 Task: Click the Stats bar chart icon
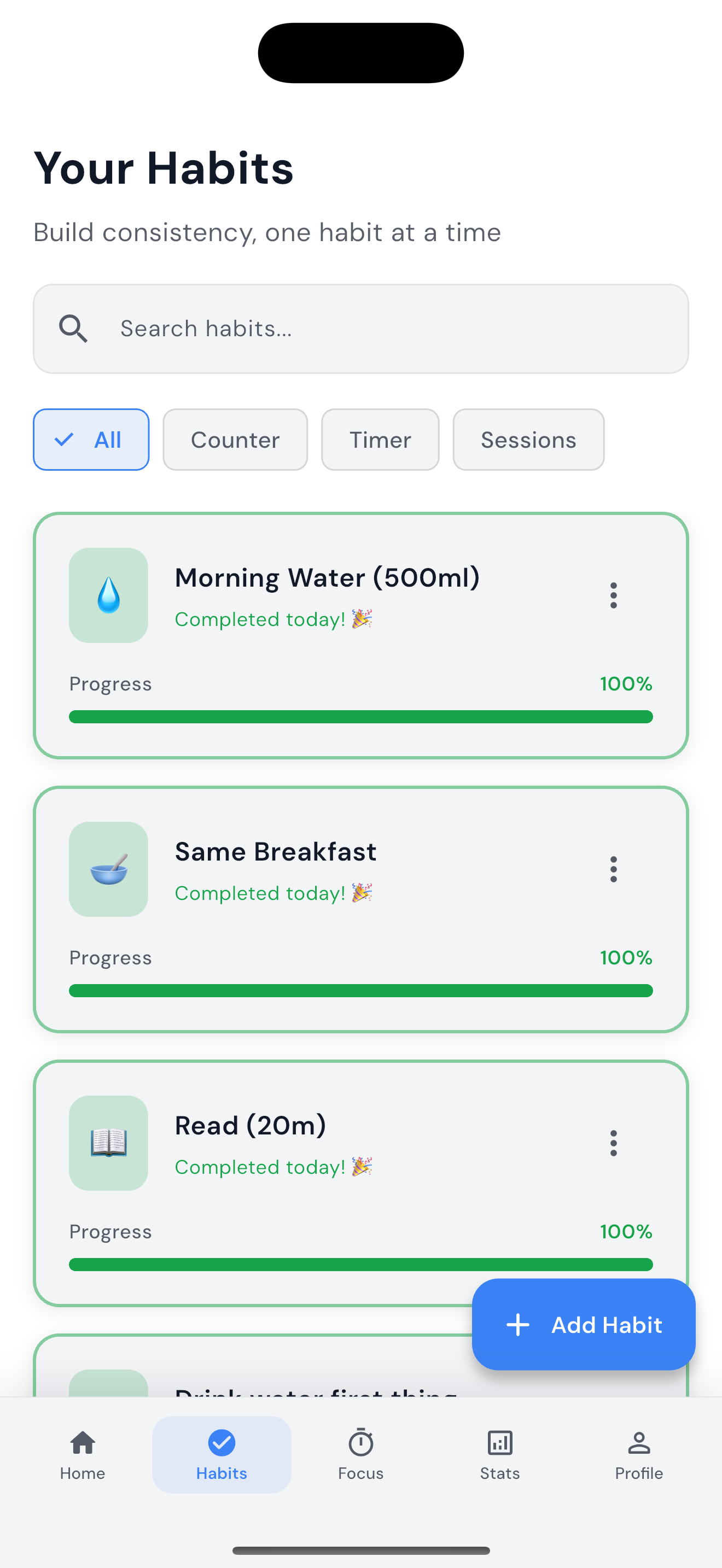coord(499,1443)
